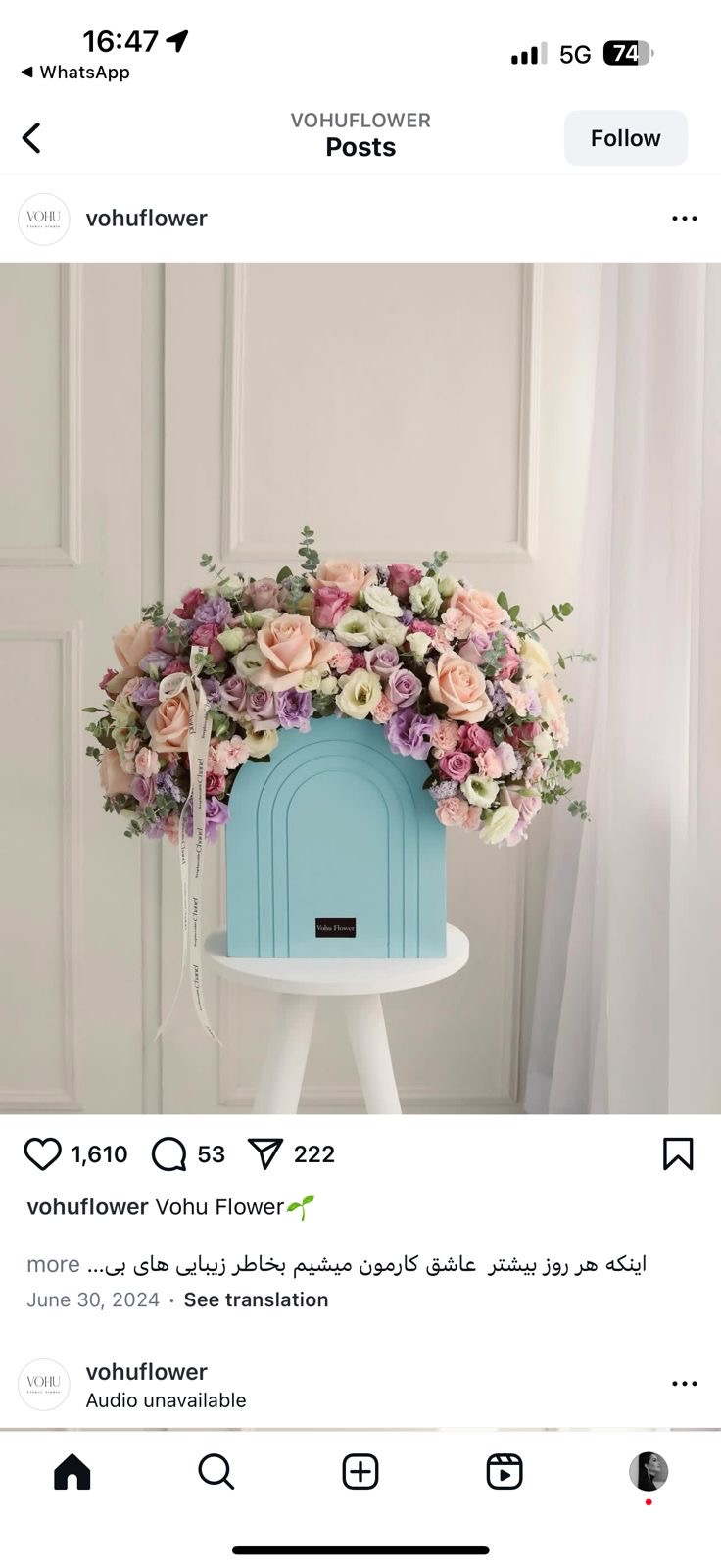
Task: Switch to the Reels tab
Action: pos(504,1471)
